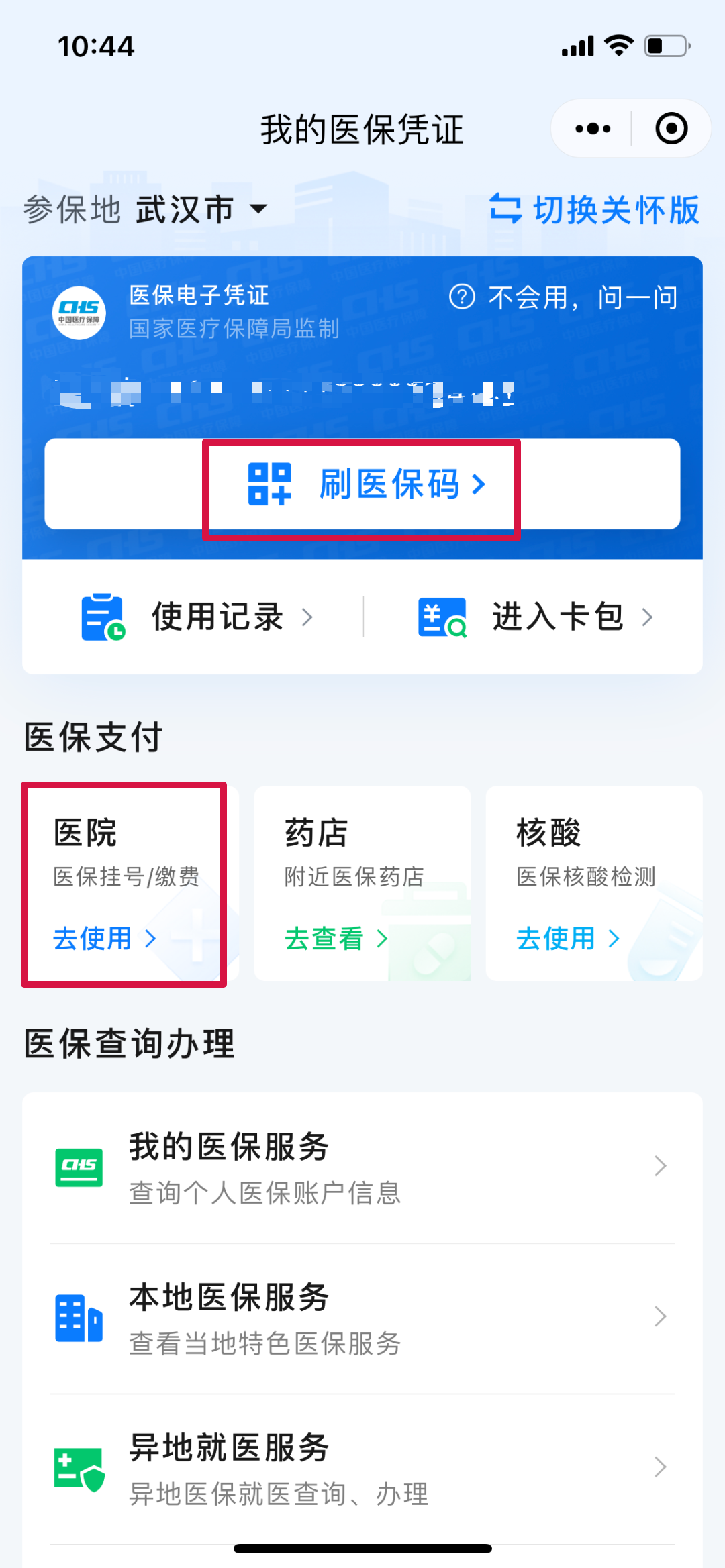Open the 核酸 医保核酸检测 card
The image size is (725, 1568).
tap(594, 883)
